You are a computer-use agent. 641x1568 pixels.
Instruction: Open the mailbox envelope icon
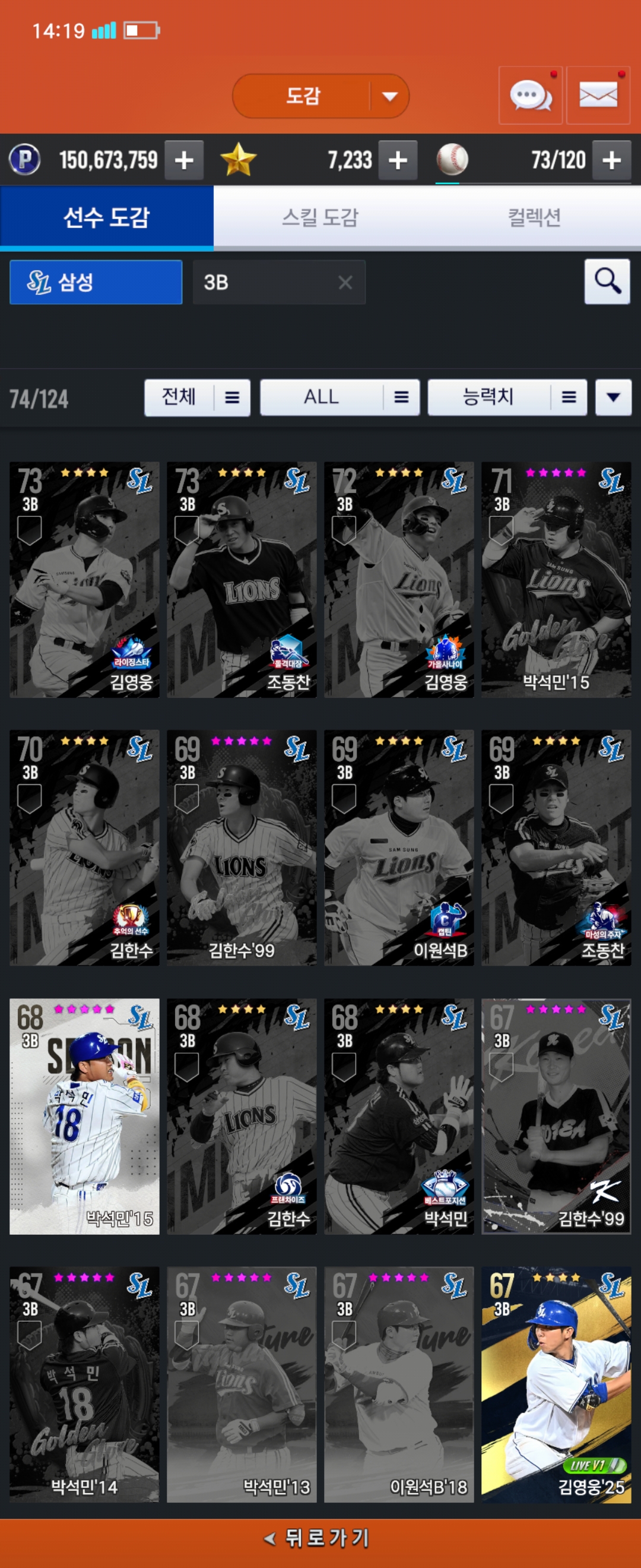pyautogui.click(x=598, y=96)
